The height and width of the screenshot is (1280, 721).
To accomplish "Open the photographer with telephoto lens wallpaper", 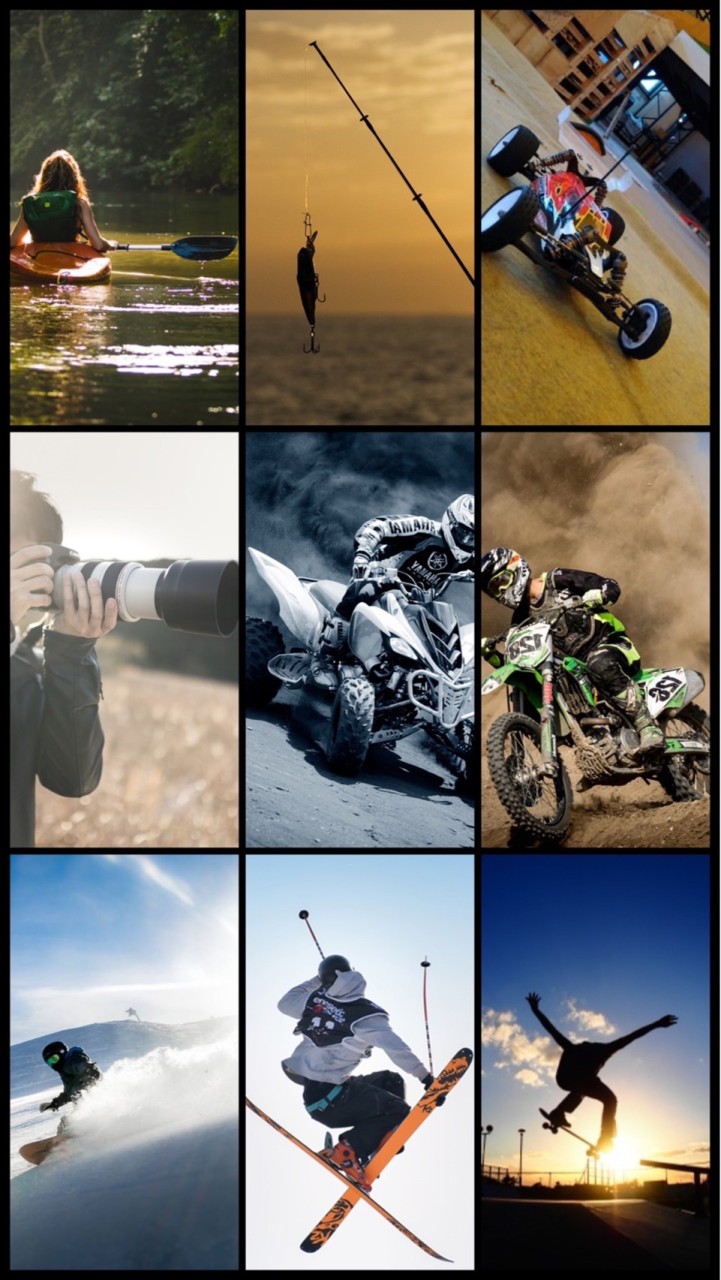I will click(x=124, y=640).
